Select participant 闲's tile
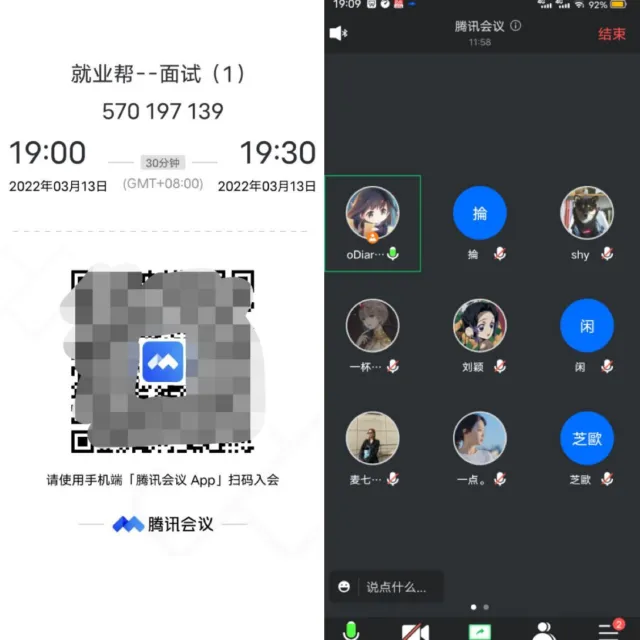The height and width of the screenshot is (640, 640). pos(587,336)
